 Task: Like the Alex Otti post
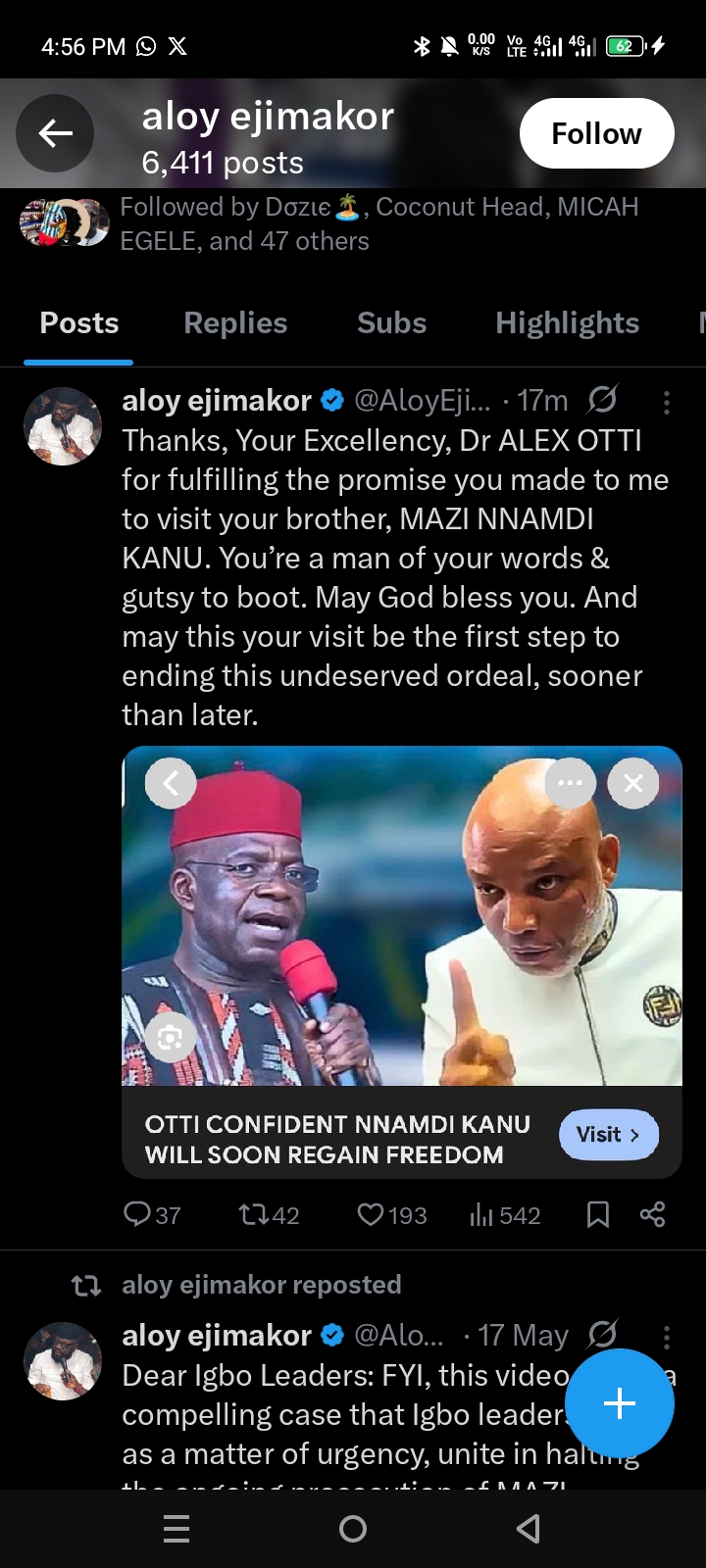click(371, 1215)
